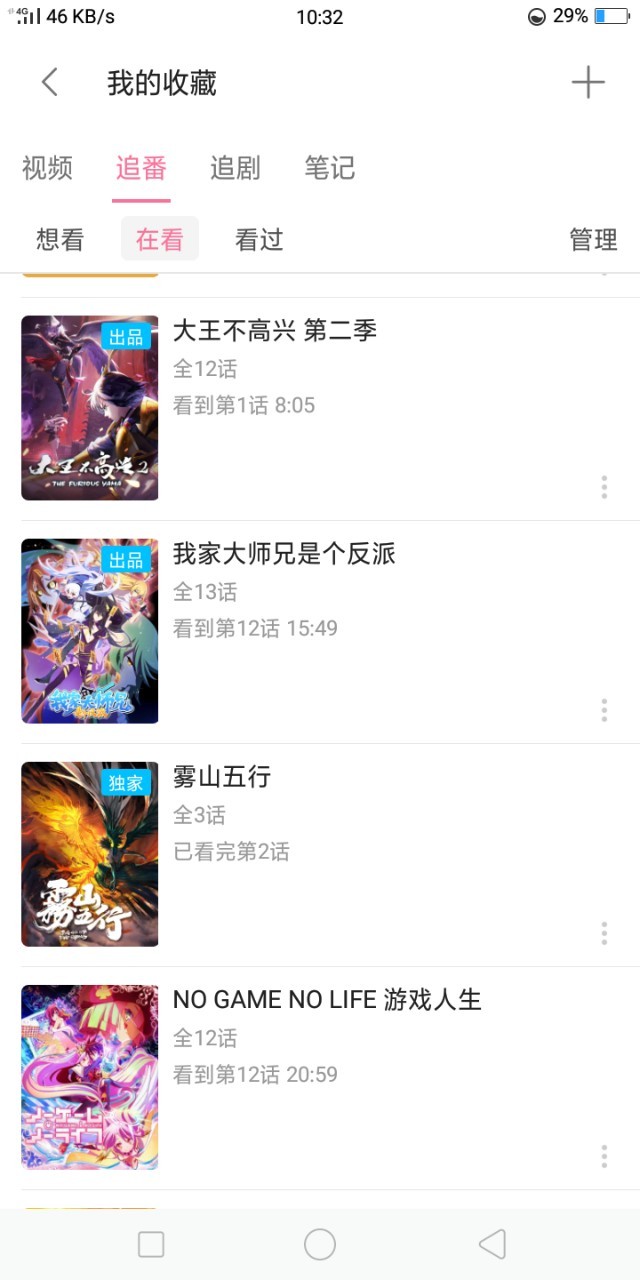Tap the plus icon to add
The height and width of the screenshot is (1280, 640).
coord(588,82)
